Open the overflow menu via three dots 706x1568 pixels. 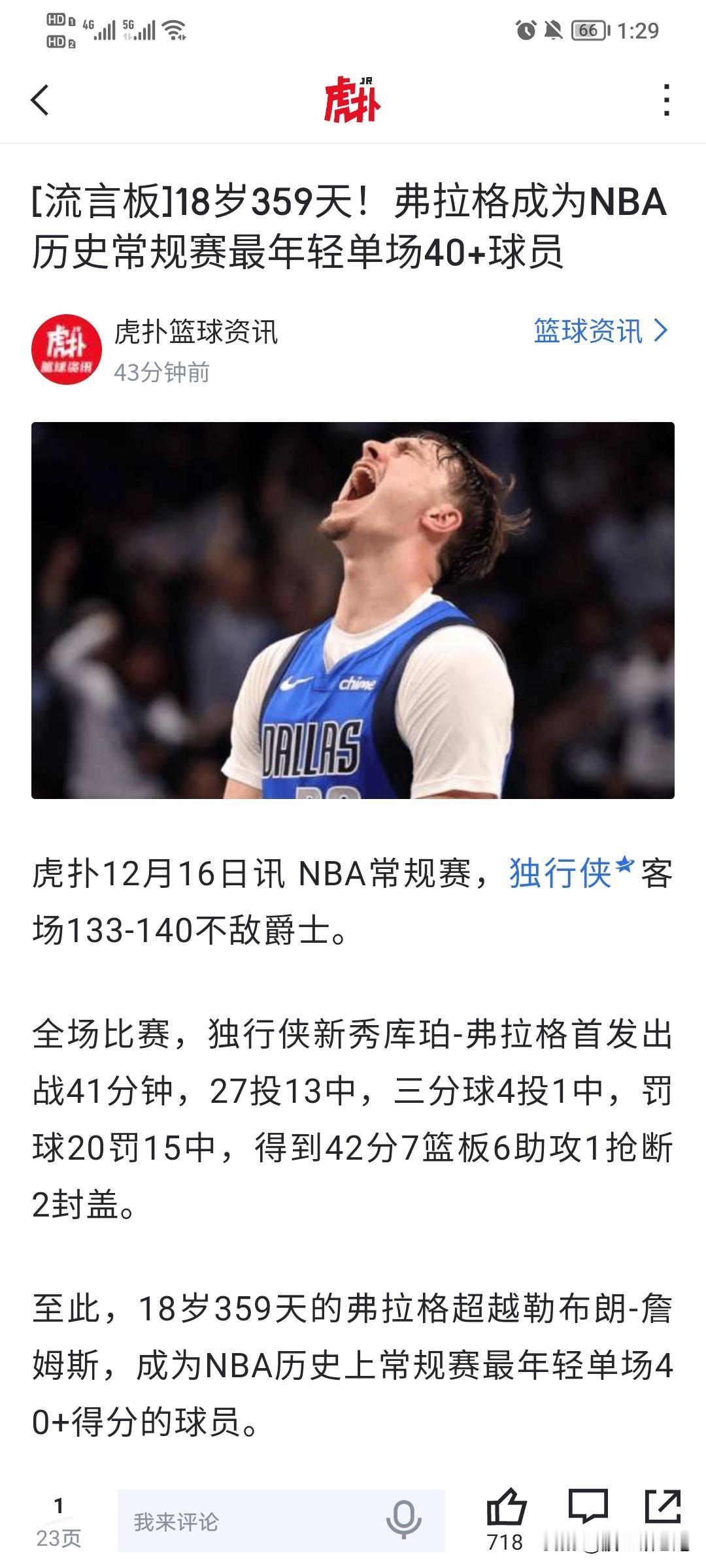[667, 102]
